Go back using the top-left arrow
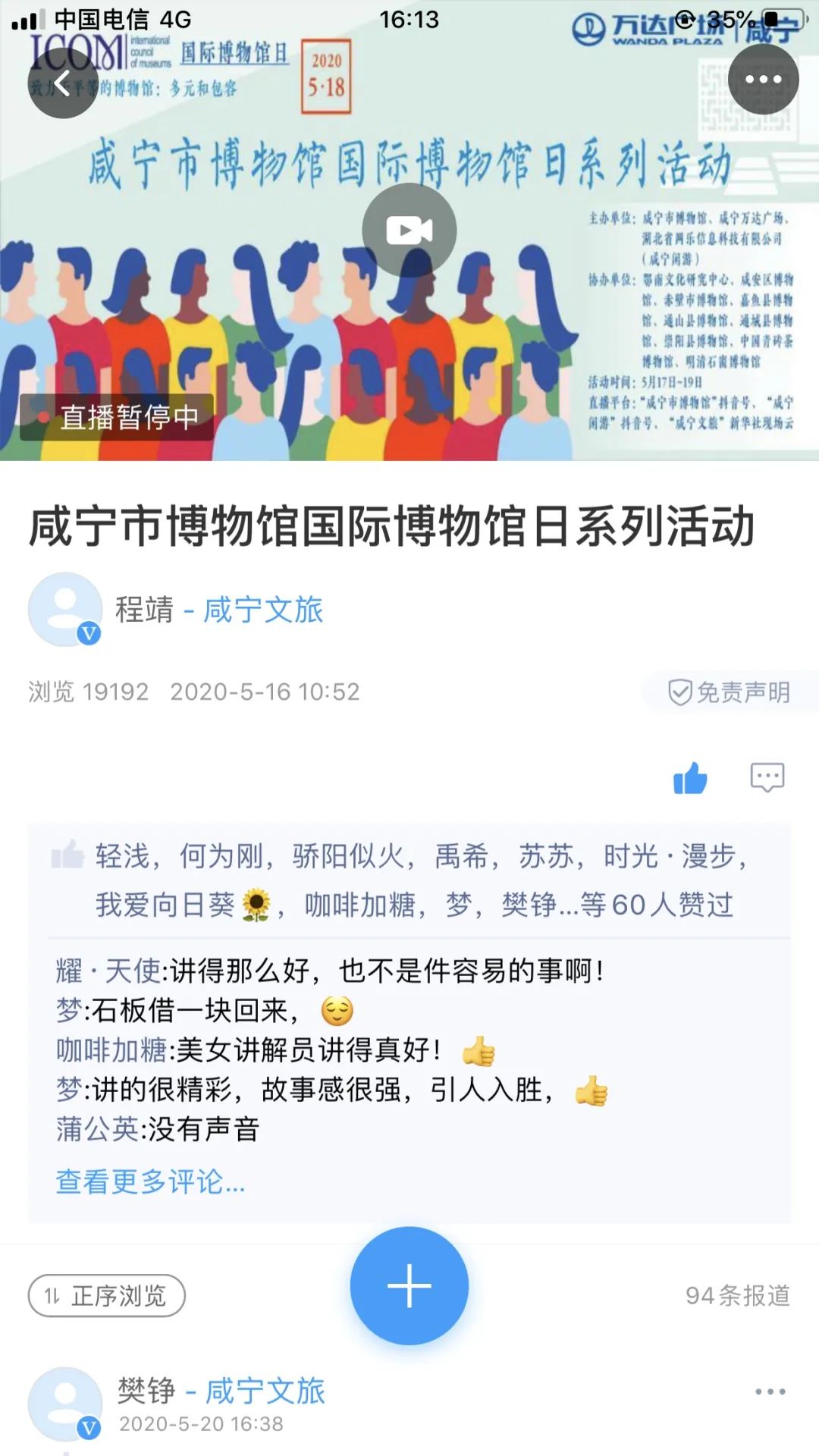819x1456 pixels. point(62,82)
